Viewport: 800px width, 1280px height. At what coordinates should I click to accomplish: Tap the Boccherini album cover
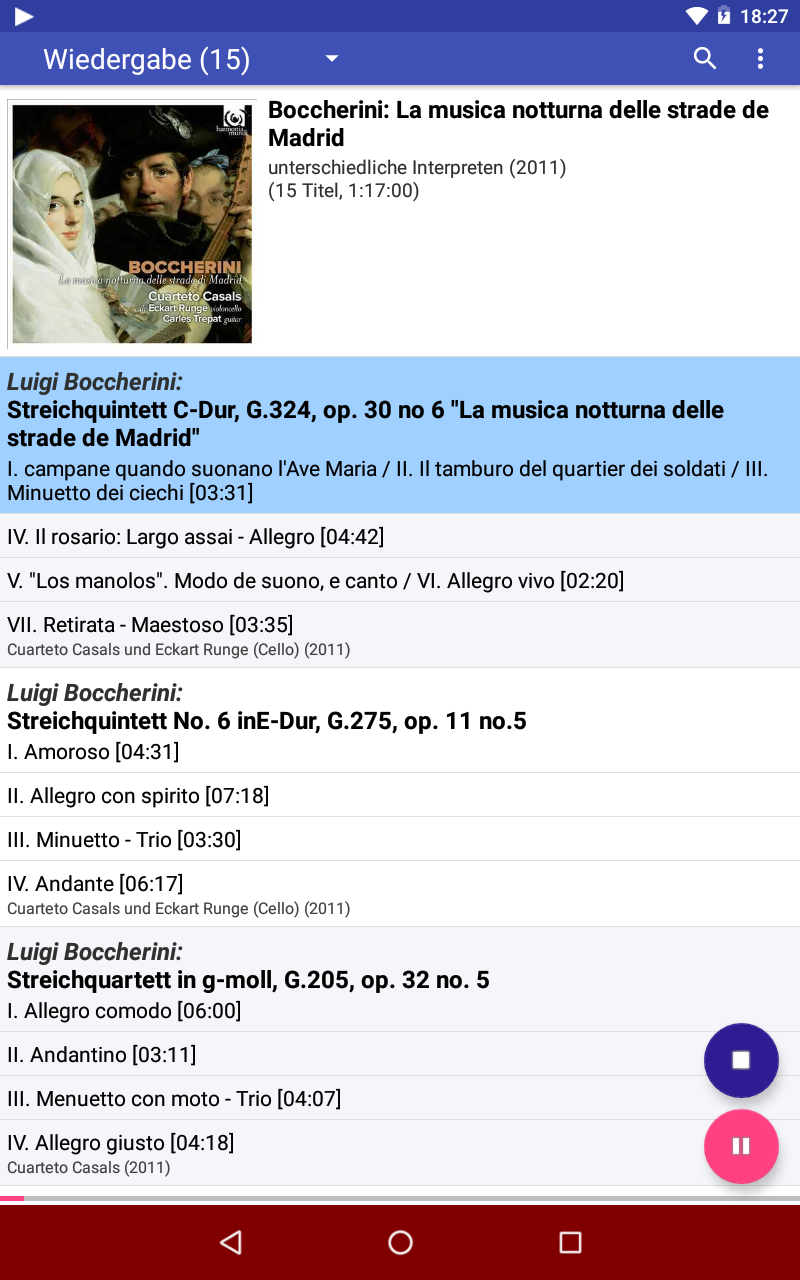[x=132, y=223]
